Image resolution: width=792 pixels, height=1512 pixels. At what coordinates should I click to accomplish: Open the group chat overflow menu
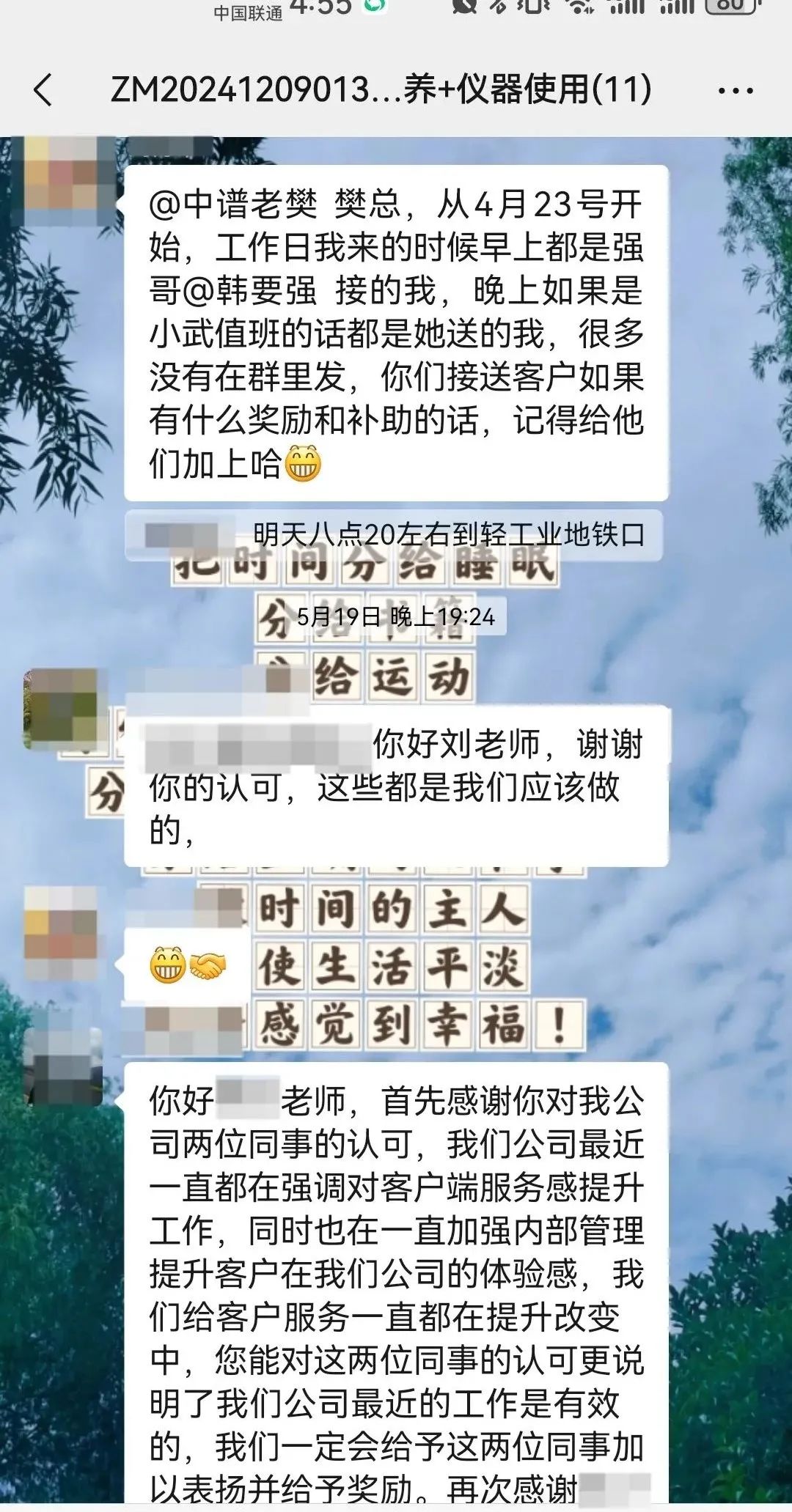[735, 91]
